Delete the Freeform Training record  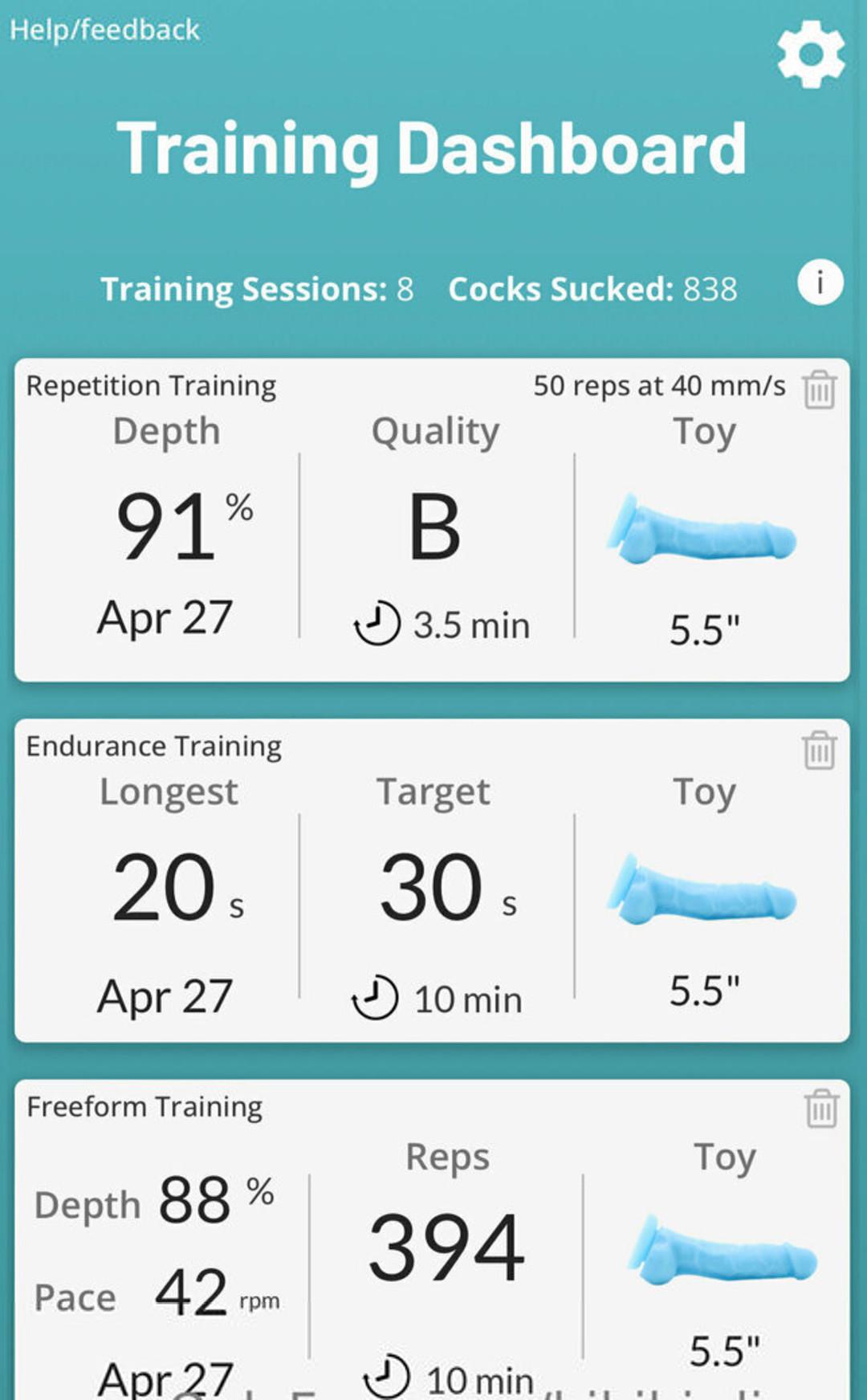click(x=821, y=1109)
